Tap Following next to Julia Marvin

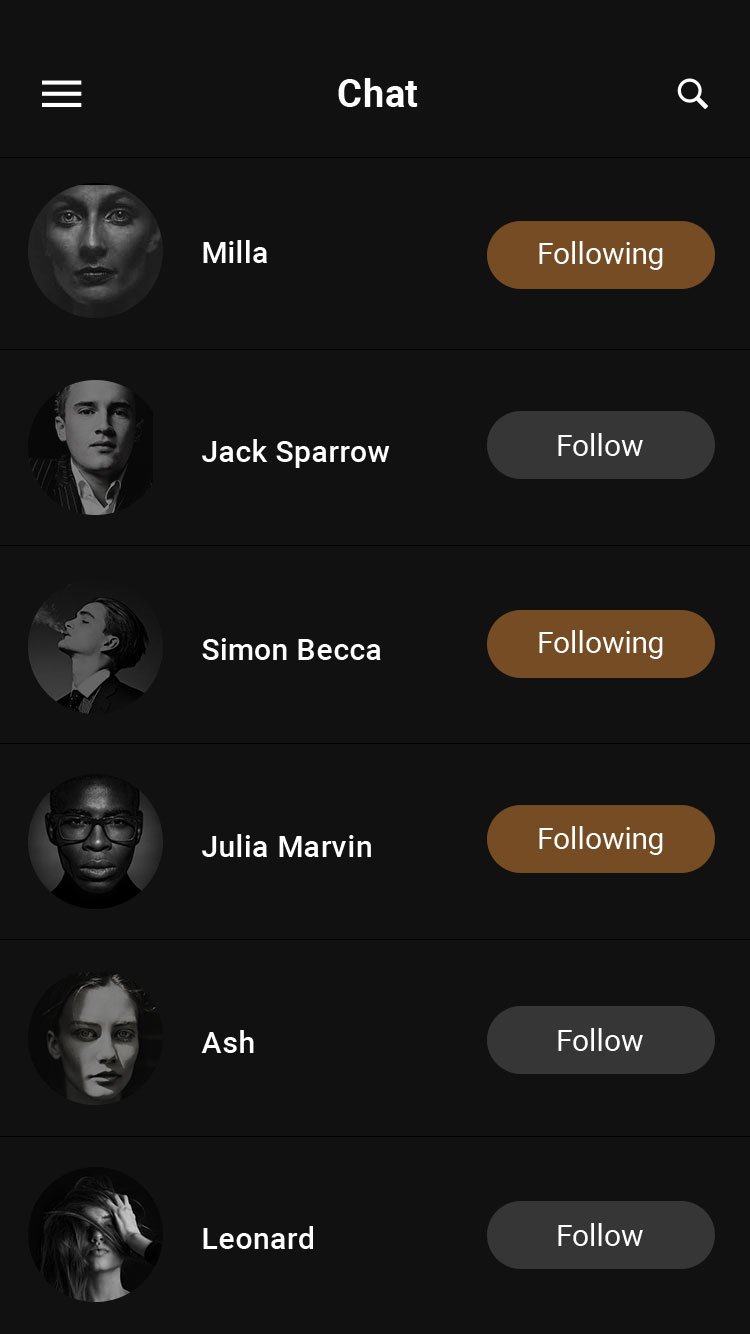(x=600, y=839)
